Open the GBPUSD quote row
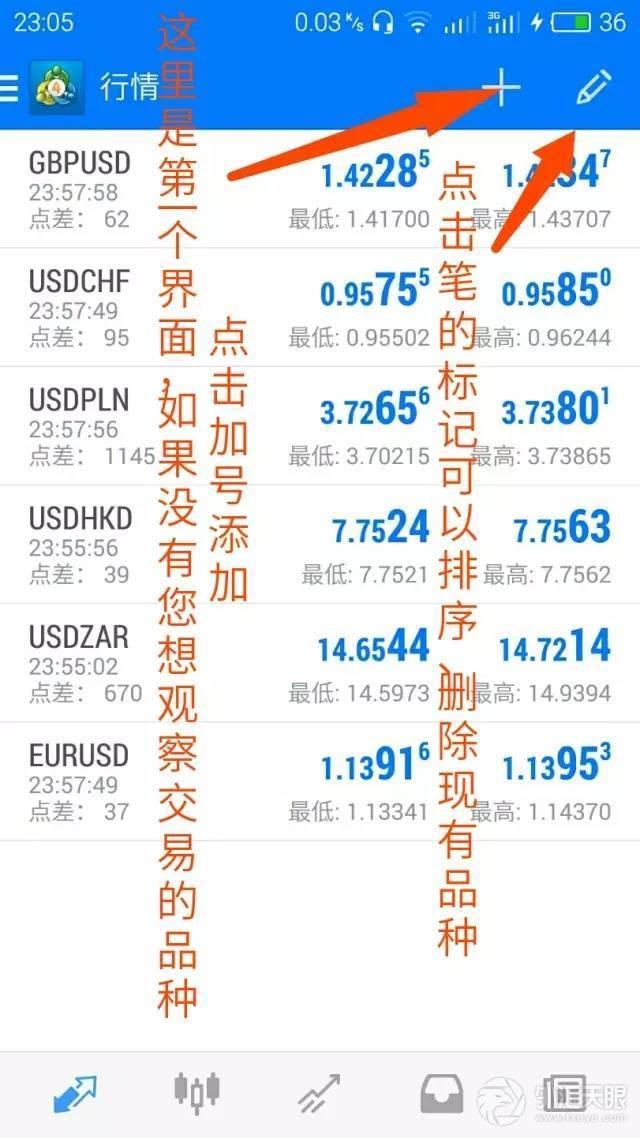The image size is (640, 1138). click(x=80, y=190)
